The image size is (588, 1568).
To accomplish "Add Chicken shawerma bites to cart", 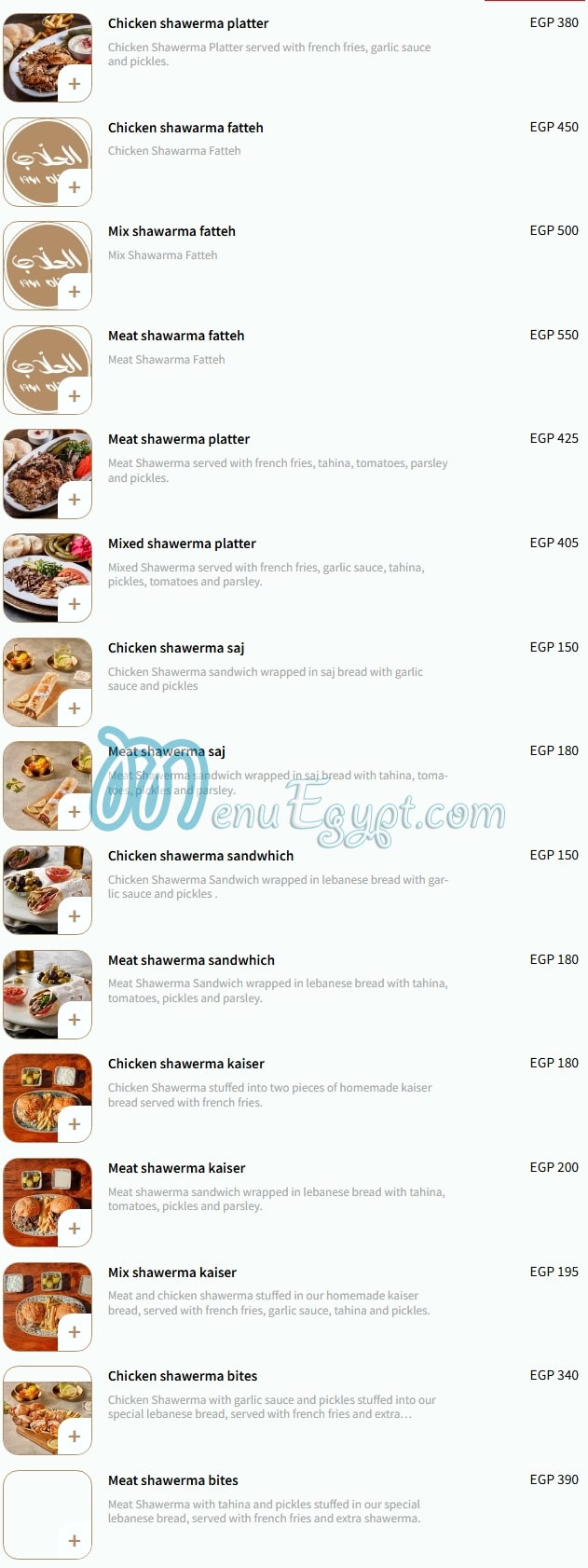I will [75, 1437].
